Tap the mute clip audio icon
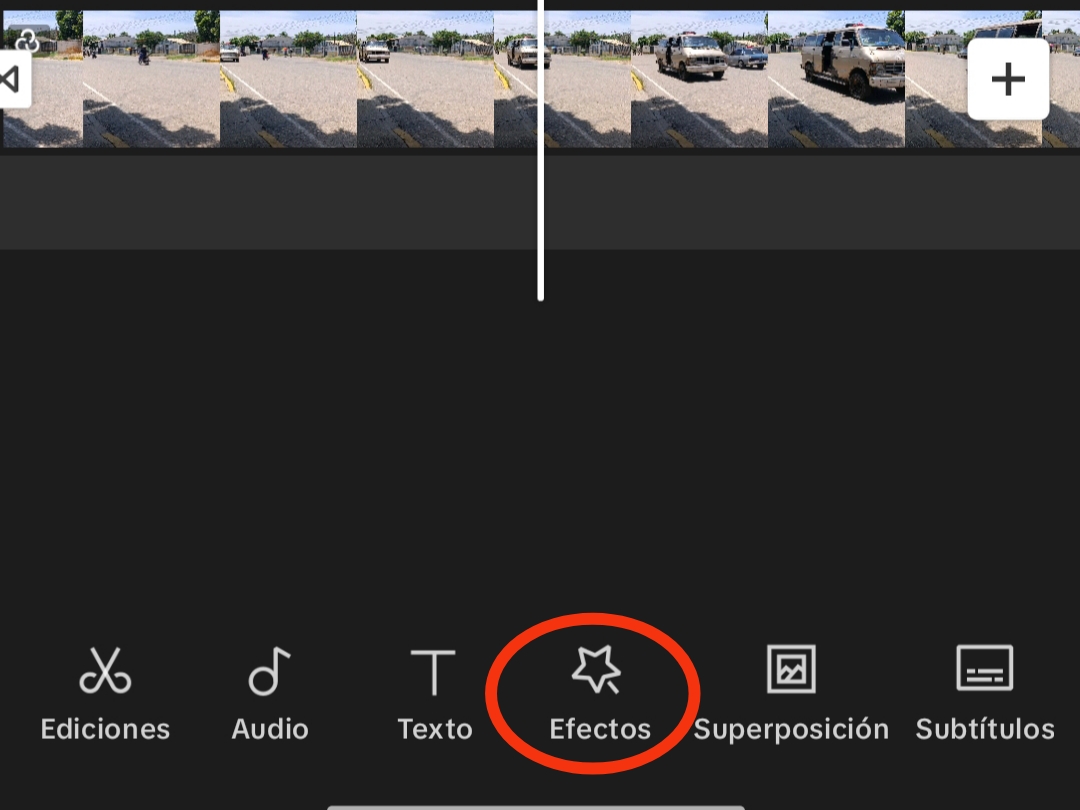1080x810 pixels. click(12, 79)
